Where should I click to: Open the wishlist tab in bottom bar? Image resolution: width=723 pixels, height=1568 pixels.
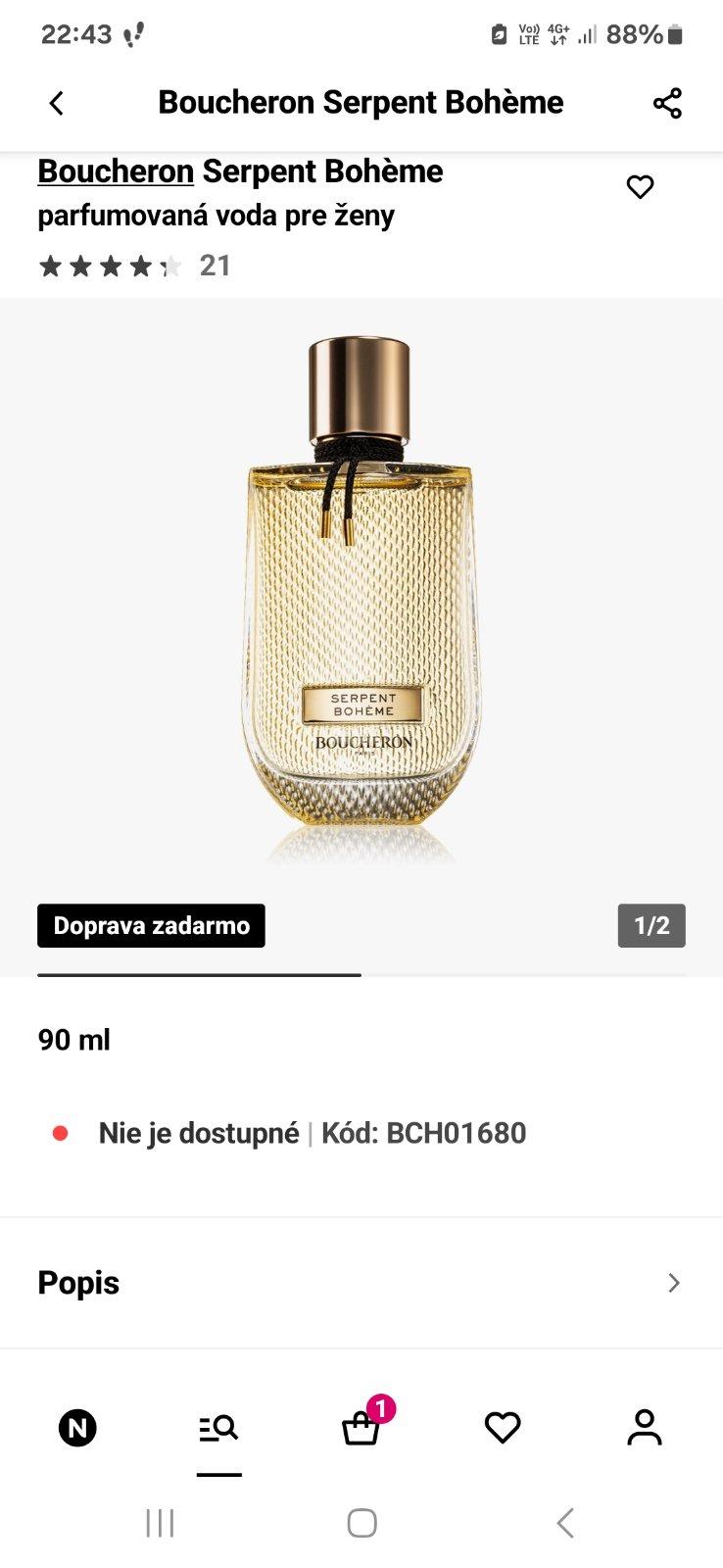pos(503,1428)
